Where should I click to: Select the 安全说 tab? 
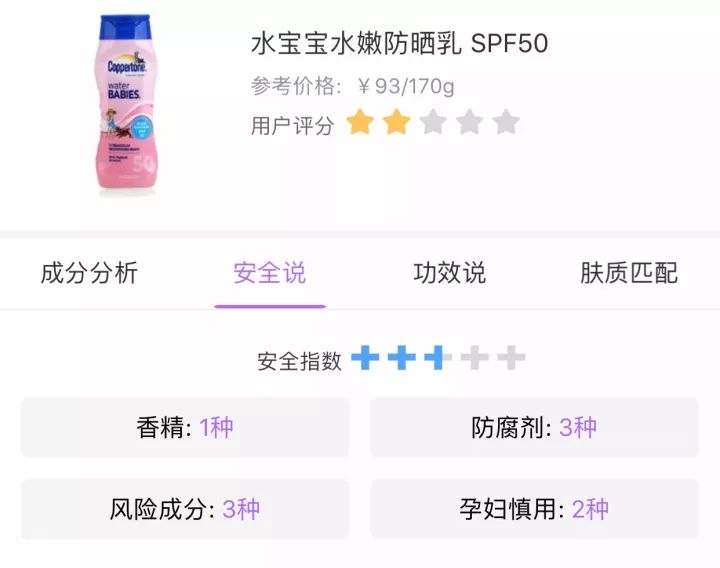tap(269, 273)
